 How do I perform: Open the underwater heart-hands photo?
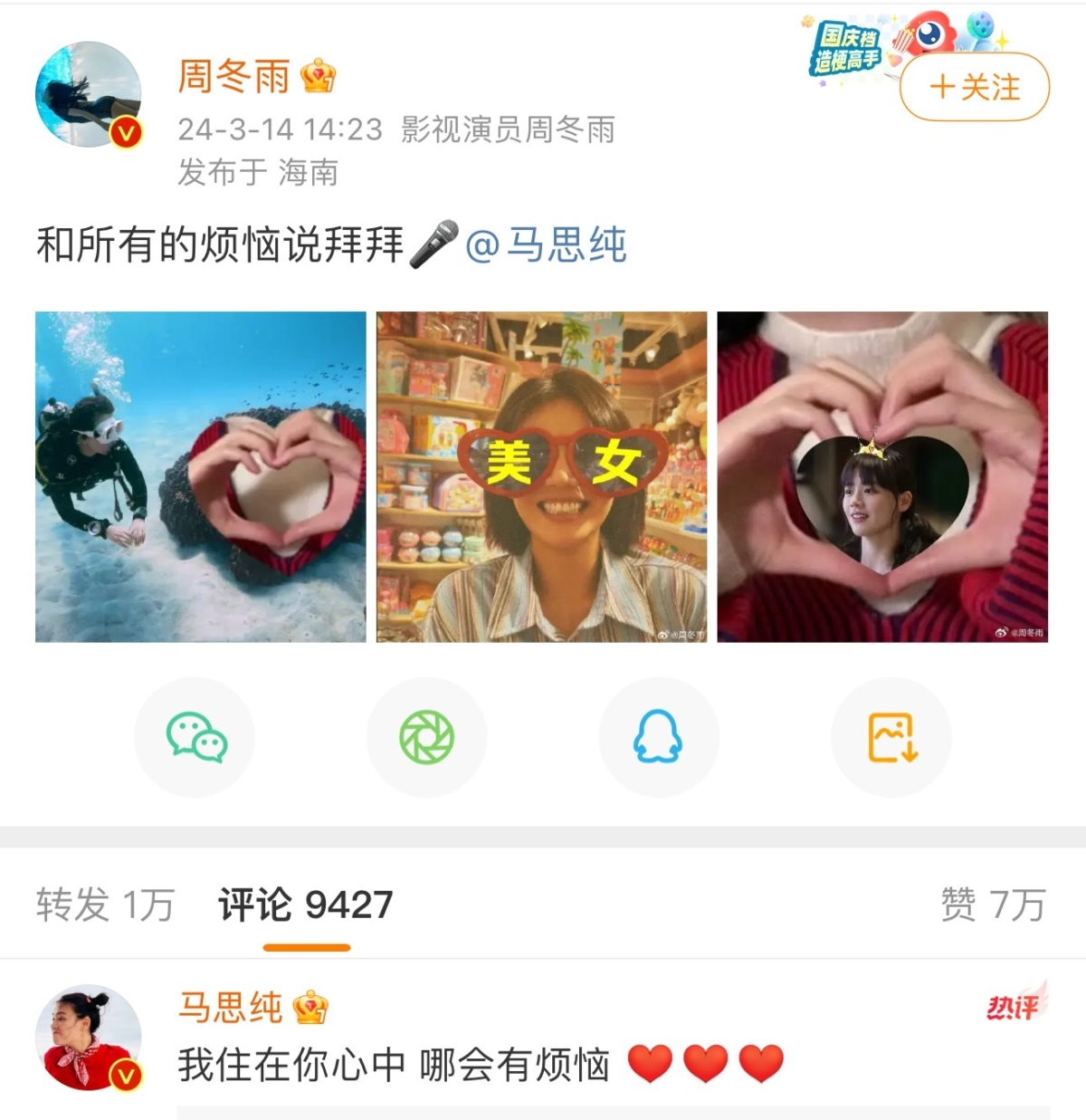[199, 477]
